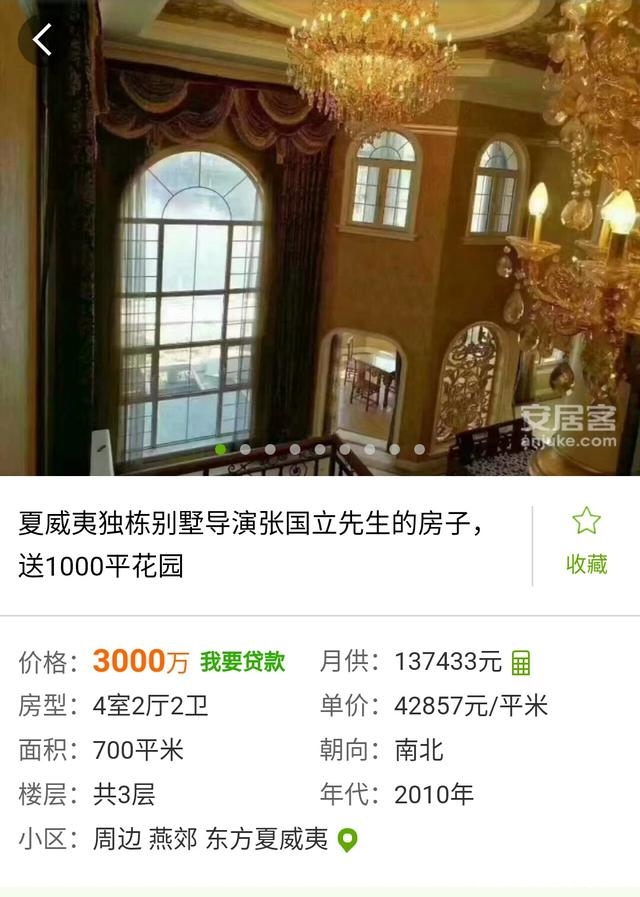Open the monthly payment calculator icon
640x897 pixels.
(521, 663)
